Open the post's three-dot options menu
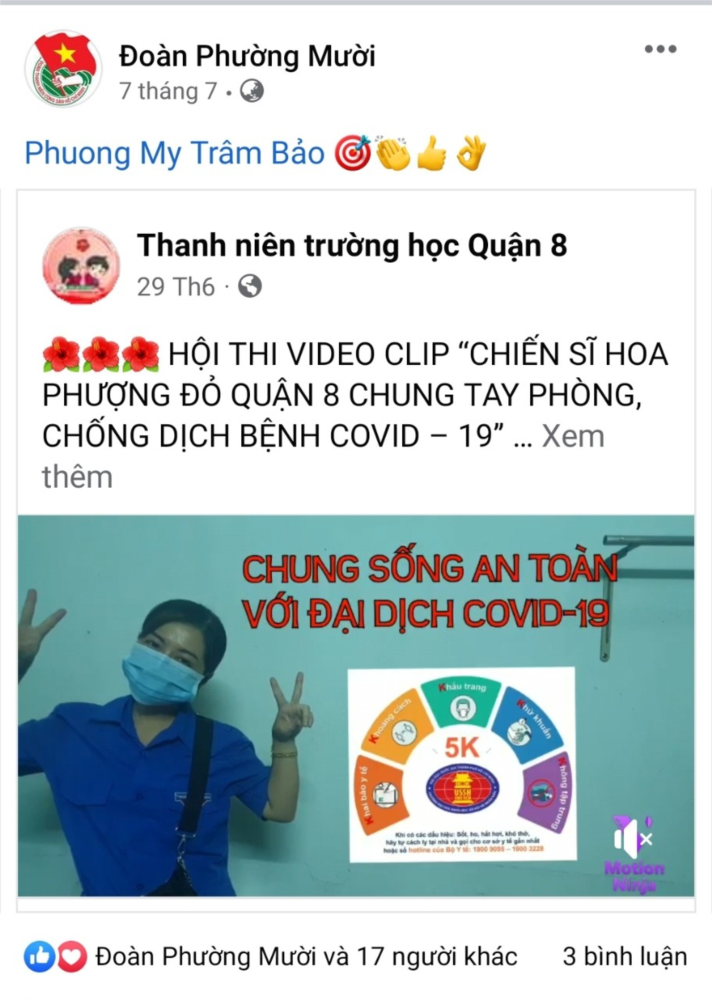 (660, 49)
